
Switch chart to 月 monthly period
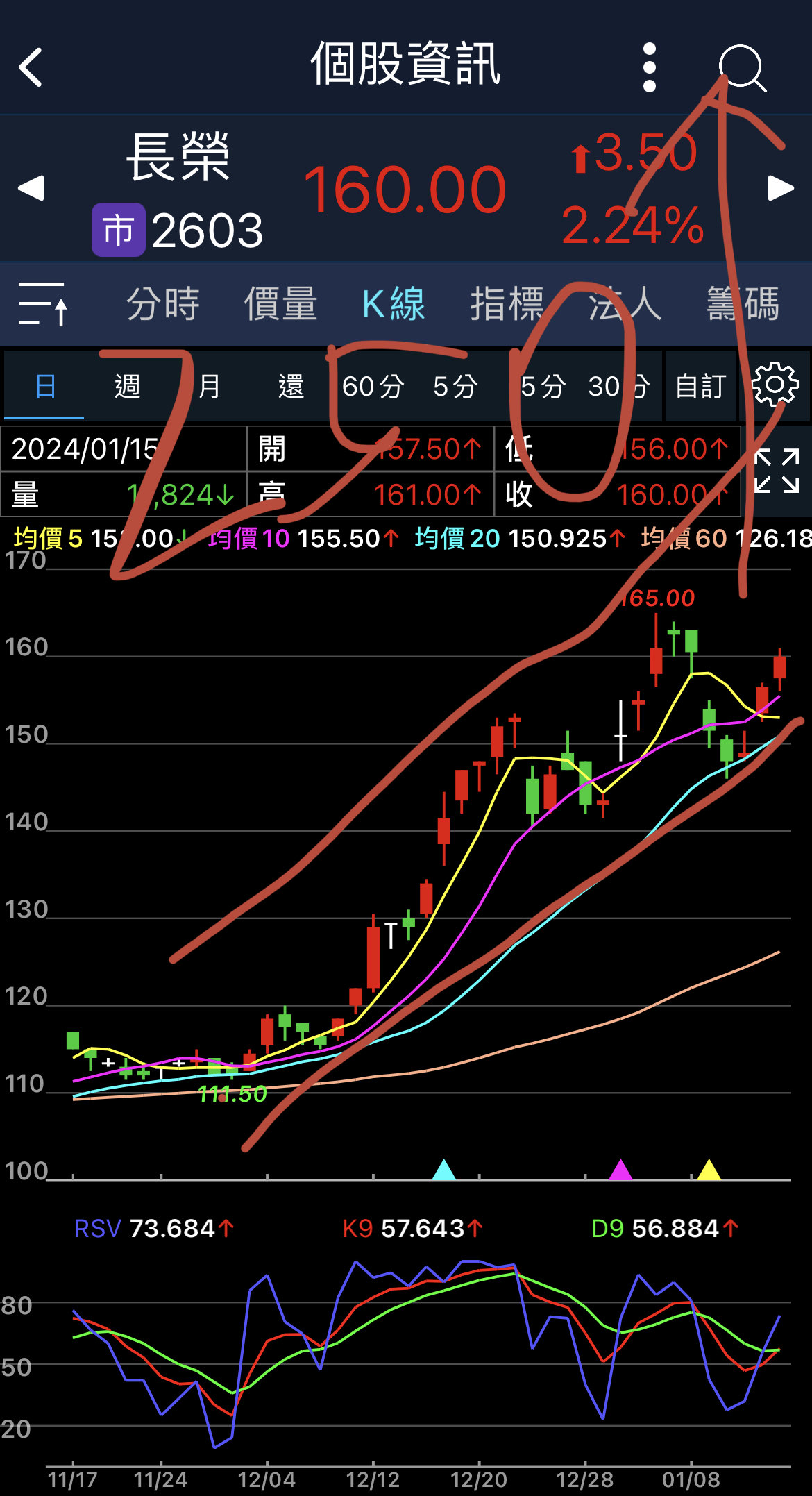click(x=209, y=386)
